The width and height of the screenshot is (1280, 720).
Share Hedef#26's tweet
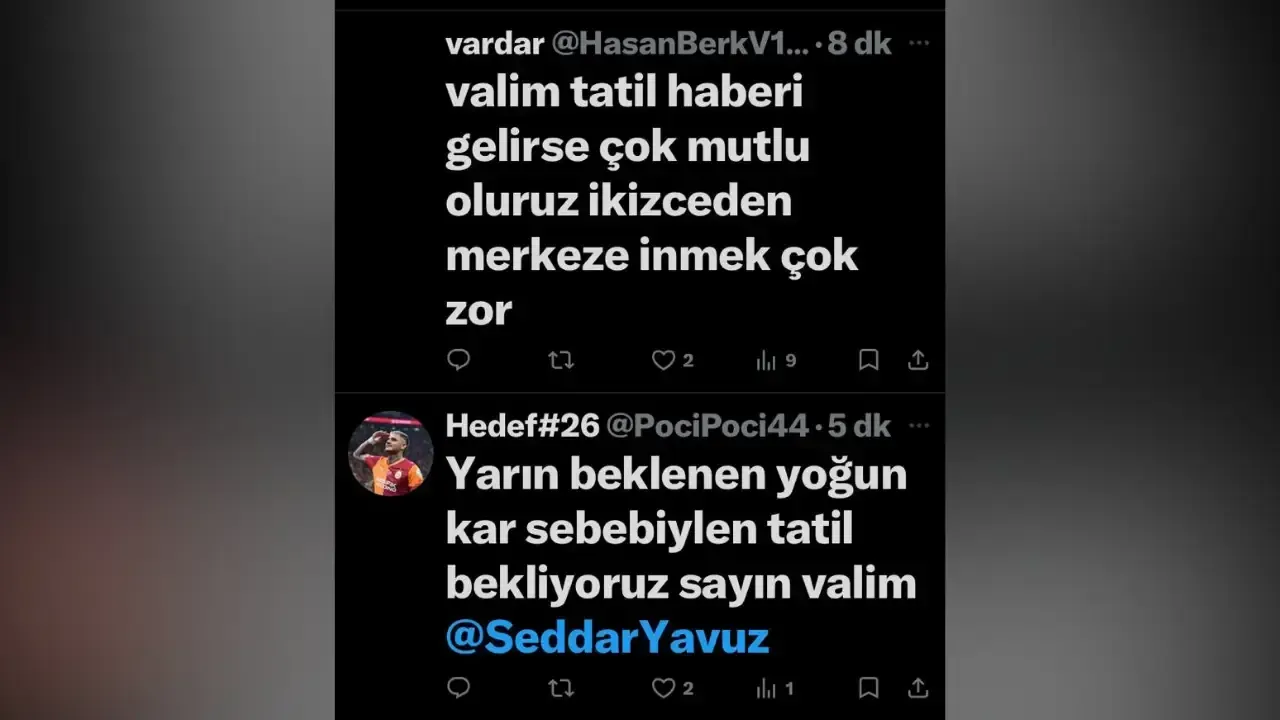[918, 688]
